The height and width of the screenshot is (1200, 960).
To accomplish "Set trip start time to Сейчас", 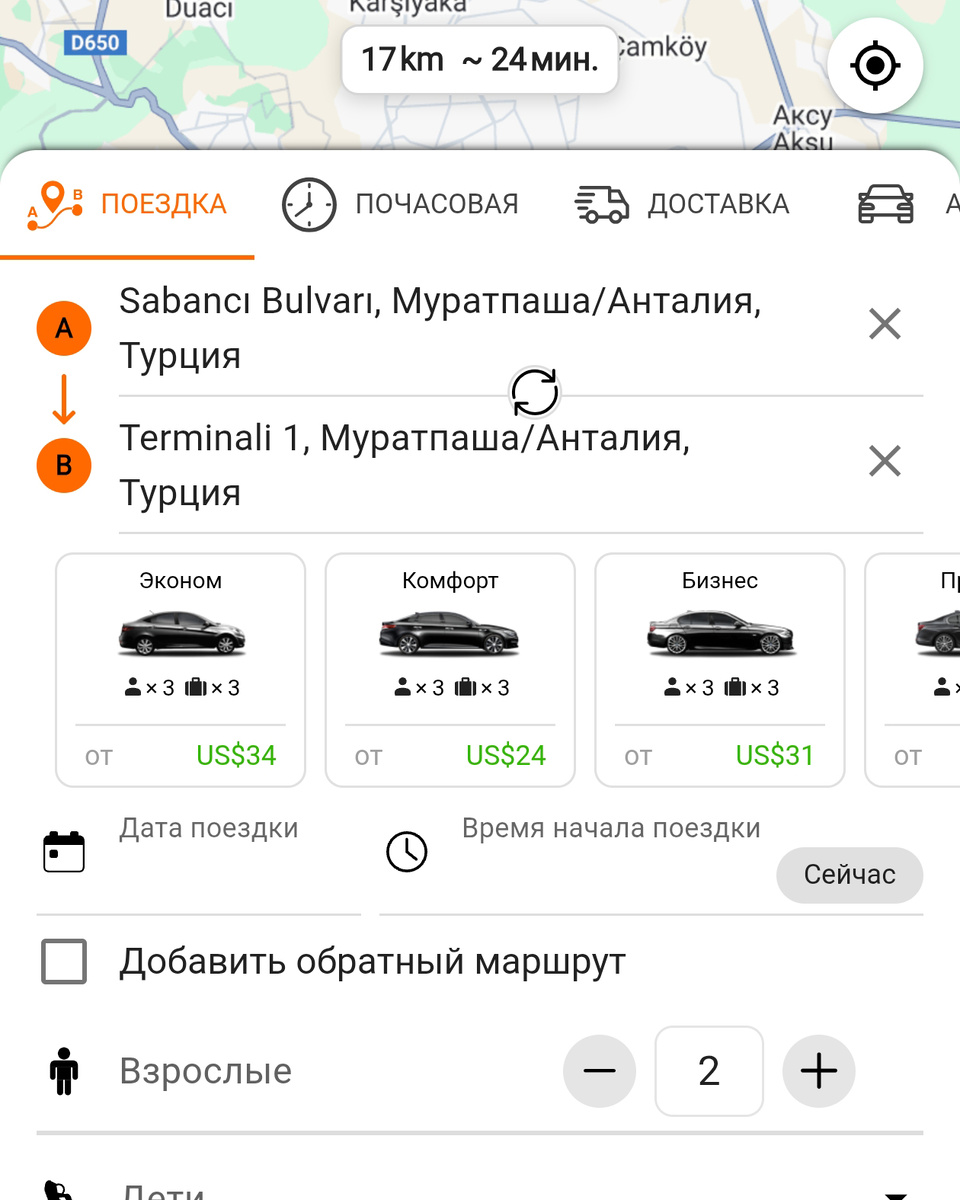I will pyautogui.click(x=849, y=875).
